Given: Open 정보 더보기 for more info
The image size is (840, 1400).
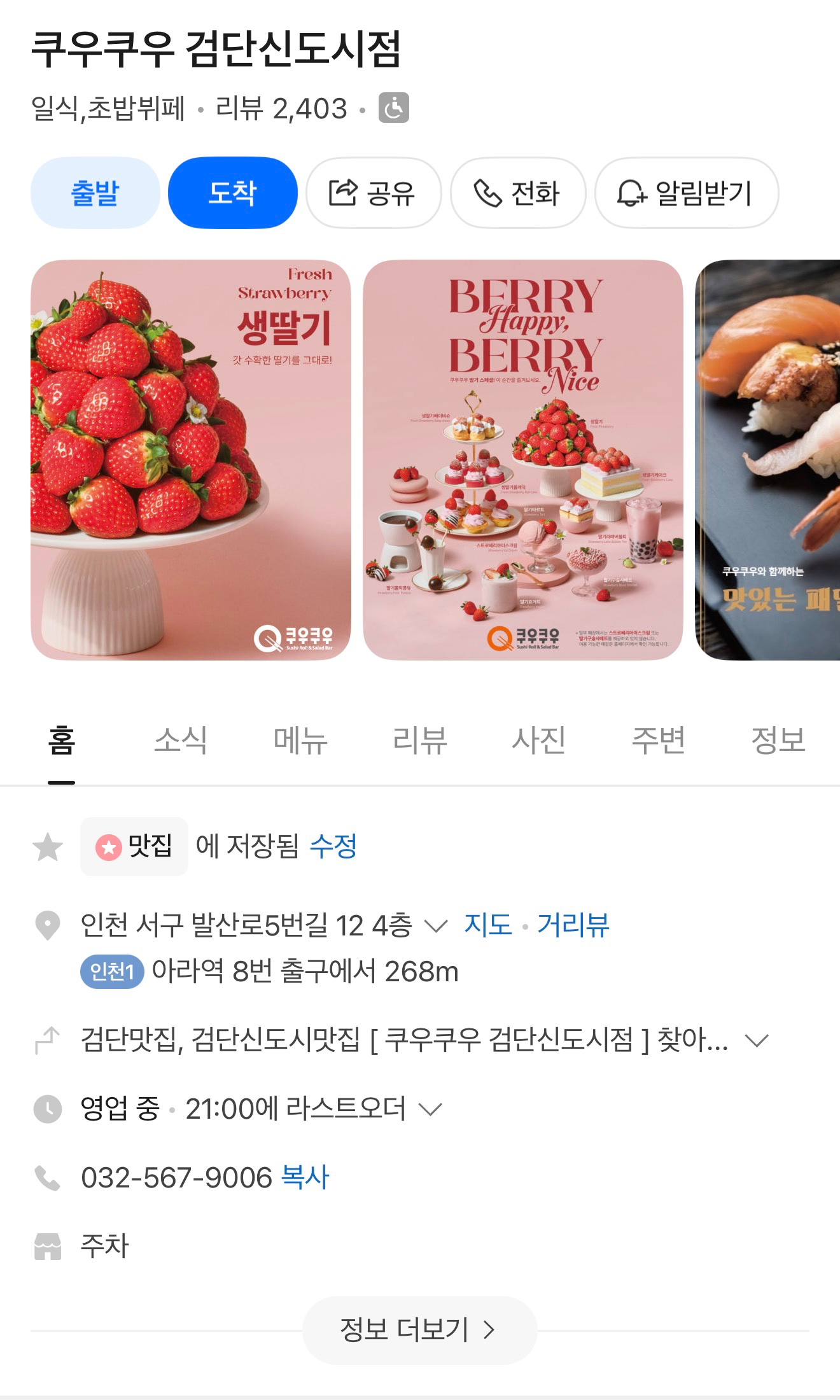Looking at the screenshot, I should coord(419,1330).
